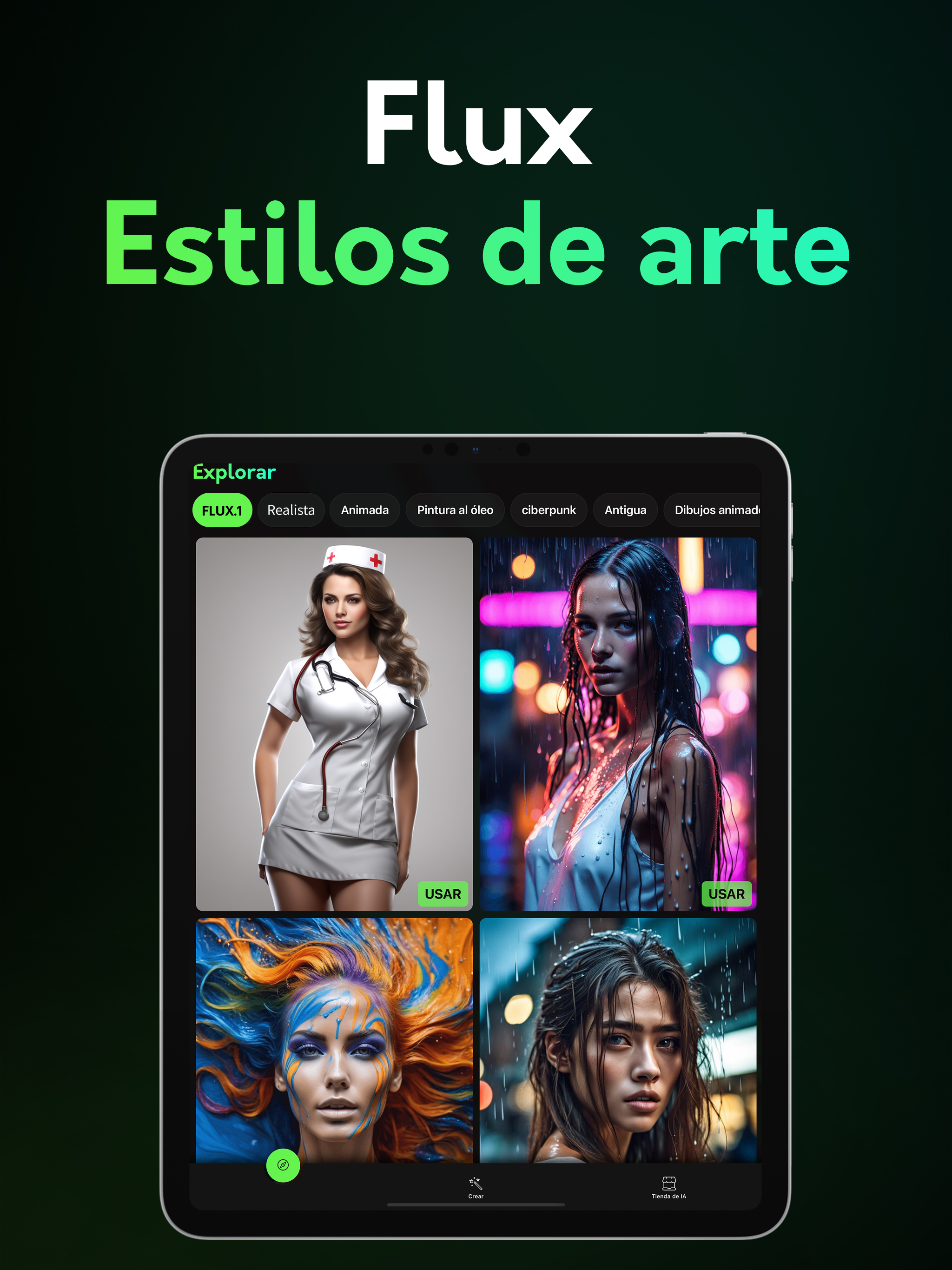Enable the Realista style filter
Screen dimensions: 952x1270
click(291, 510)
